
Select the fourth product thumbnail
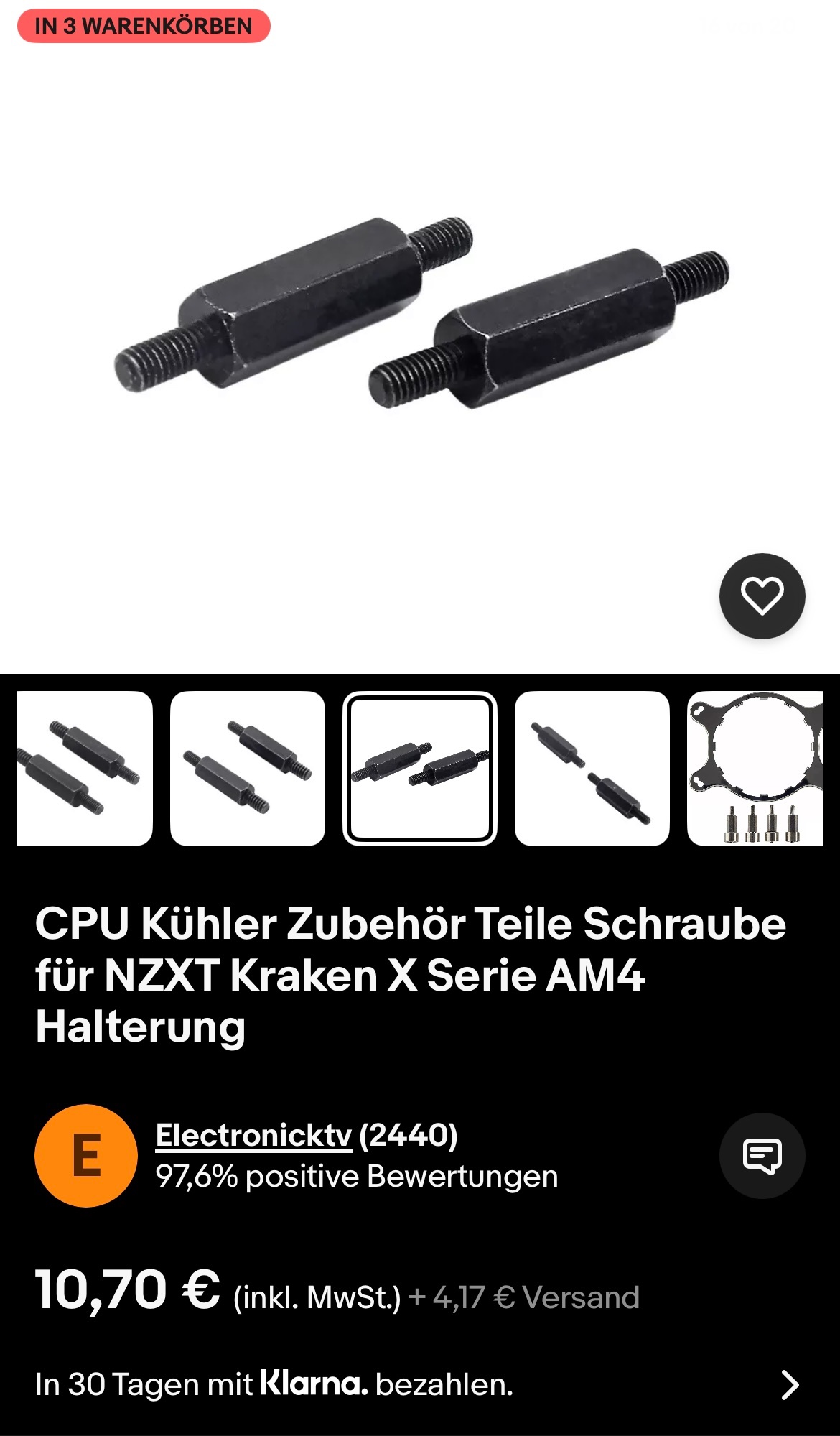(x=592, y=768)
